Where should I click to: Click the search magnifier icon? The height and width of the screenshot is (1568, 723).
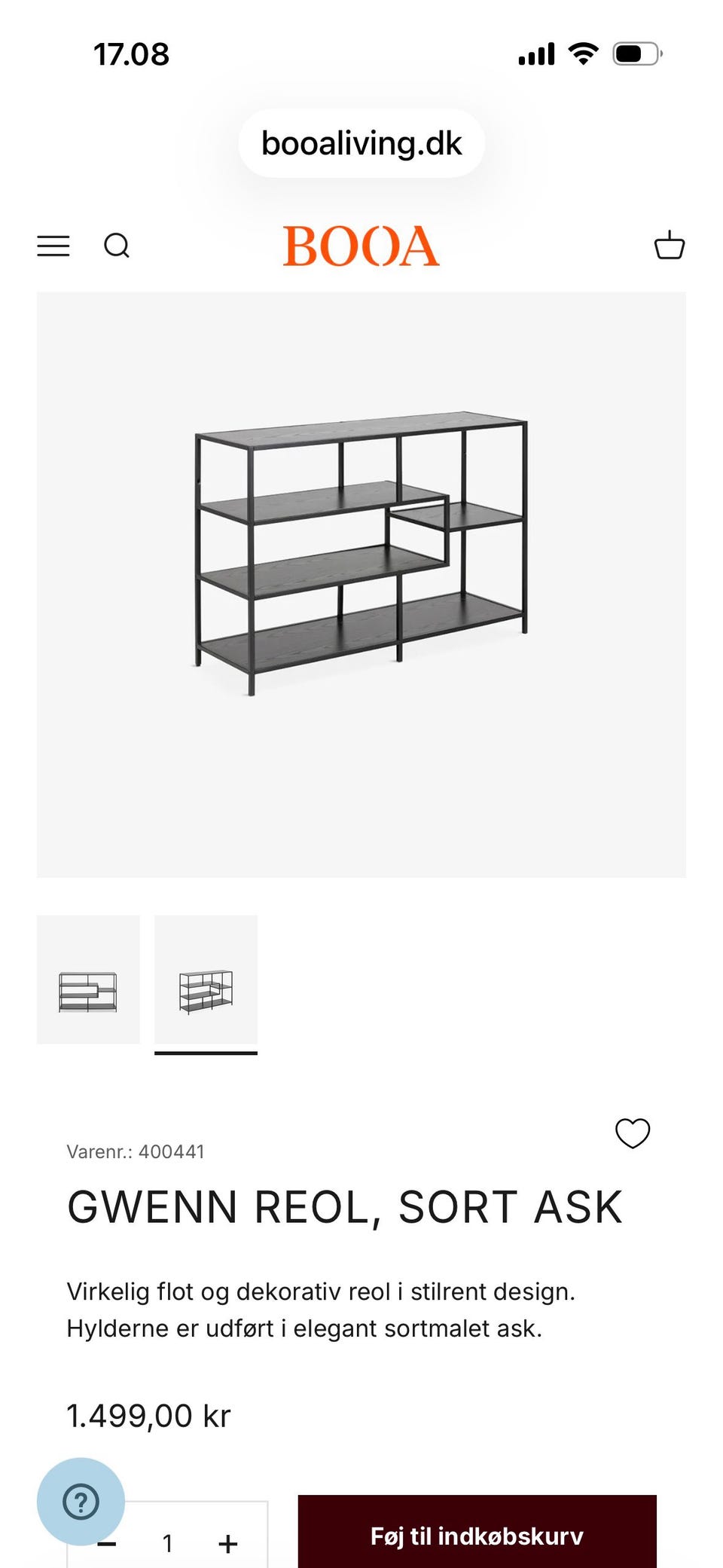point(117,245)
